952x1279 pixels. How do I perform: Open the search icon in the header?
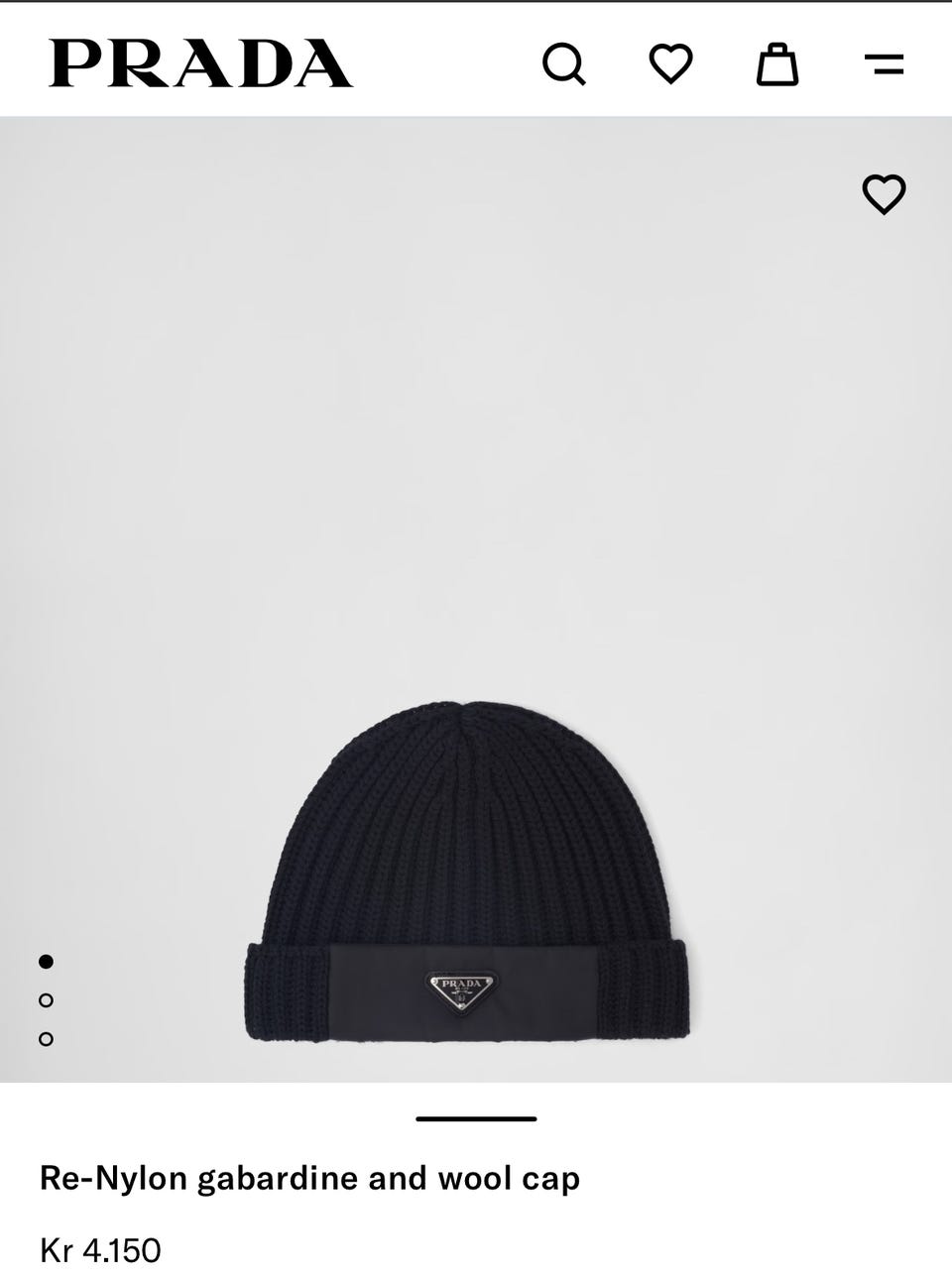[x=563, y=64]
